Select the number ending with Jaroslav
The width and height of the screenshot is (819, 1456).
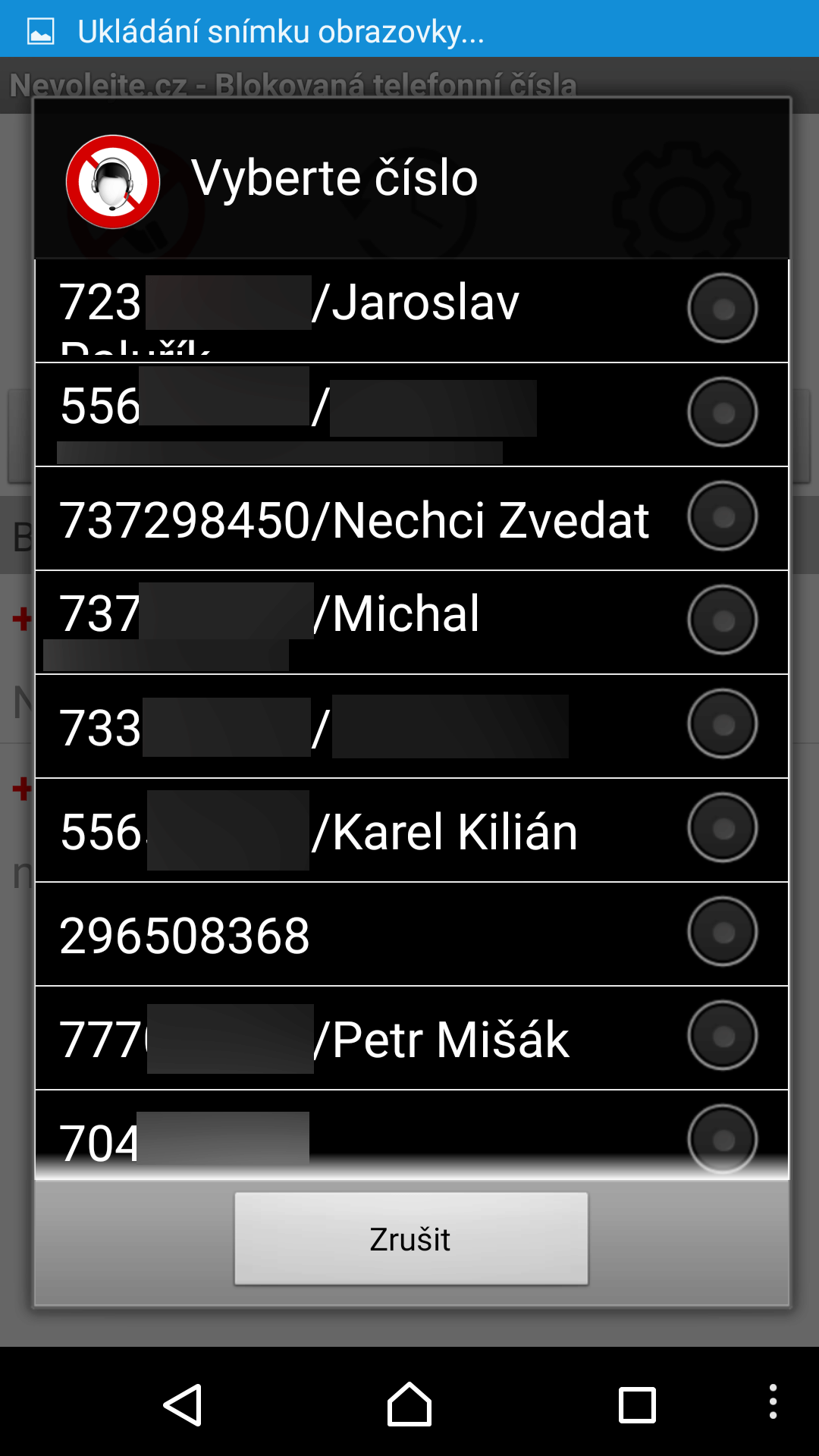click(412, 310)
